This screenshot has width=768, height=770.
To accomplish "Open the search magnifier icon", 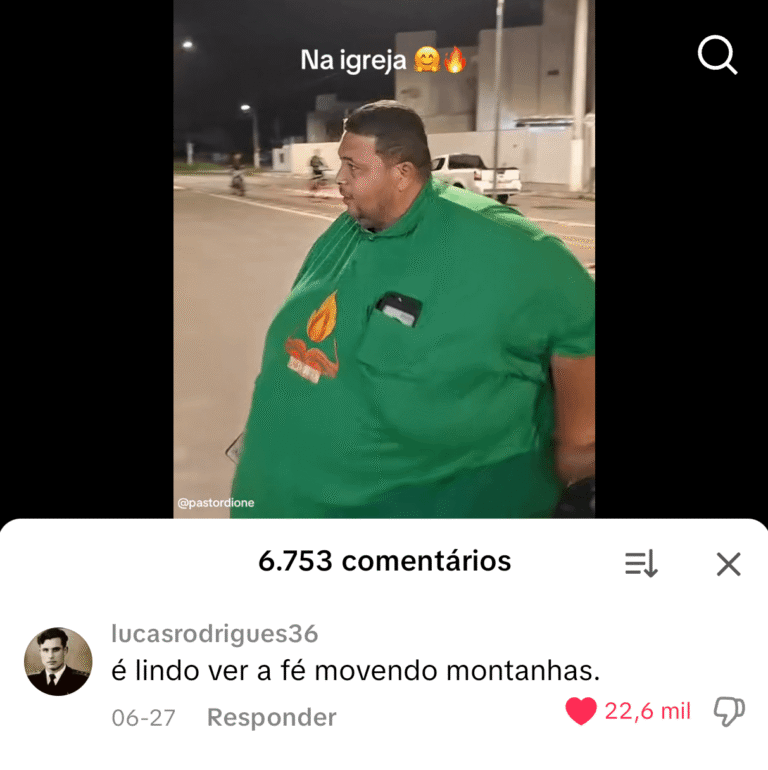I will [x=717, y=55].
